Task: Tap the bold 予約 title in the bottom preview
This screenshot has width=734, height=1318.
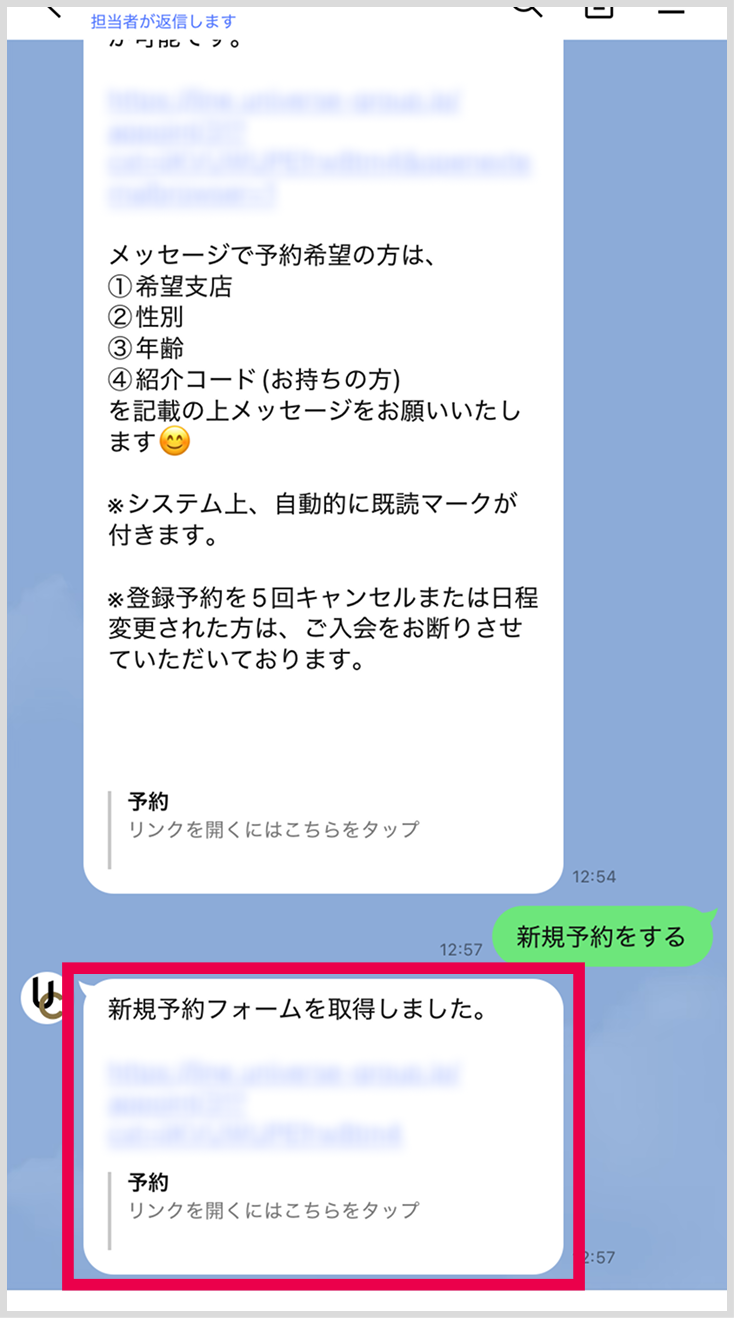Action: coord(150,1181)
